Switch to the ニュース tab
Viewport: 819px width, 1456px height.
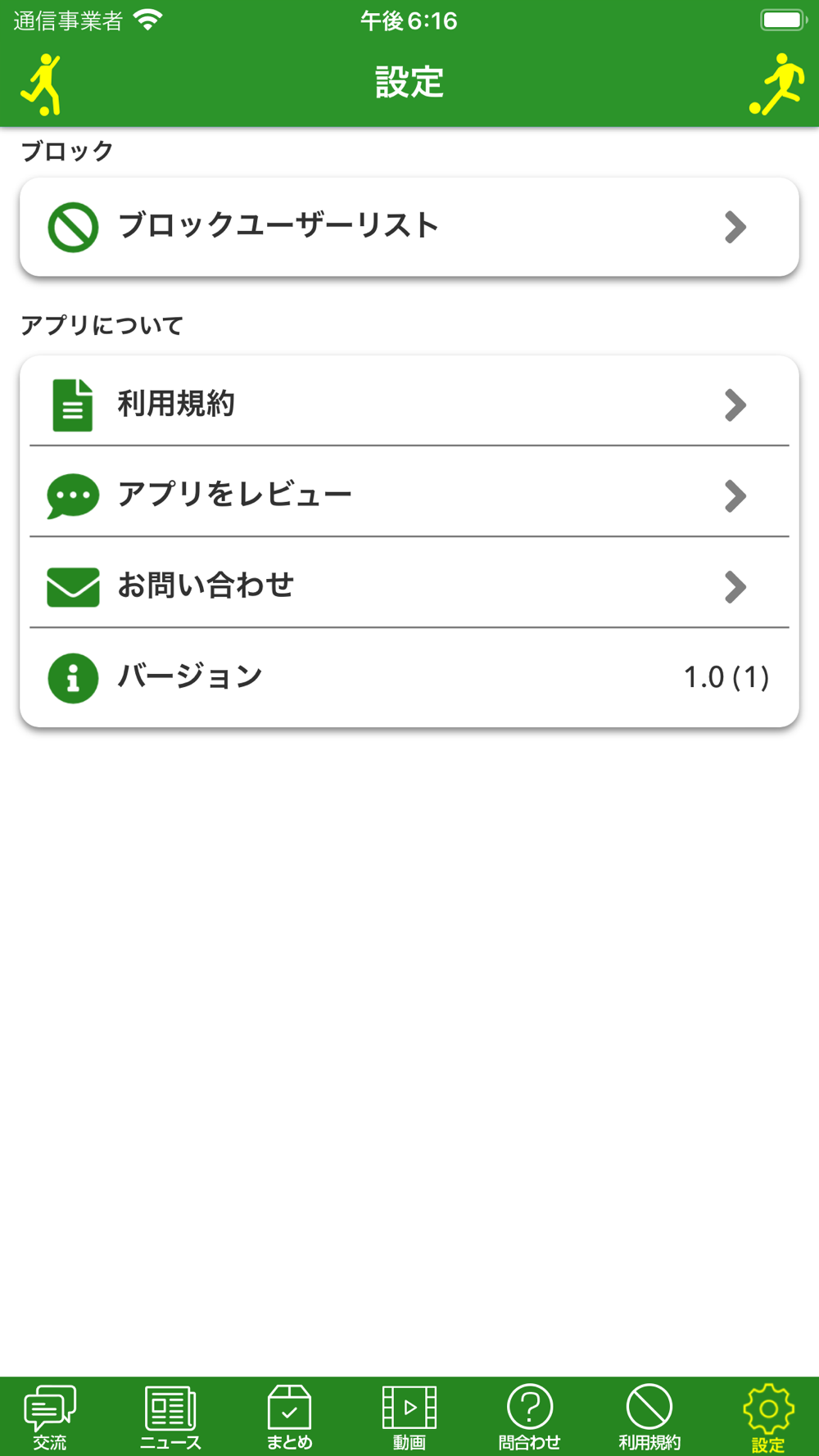(170, 1417)
